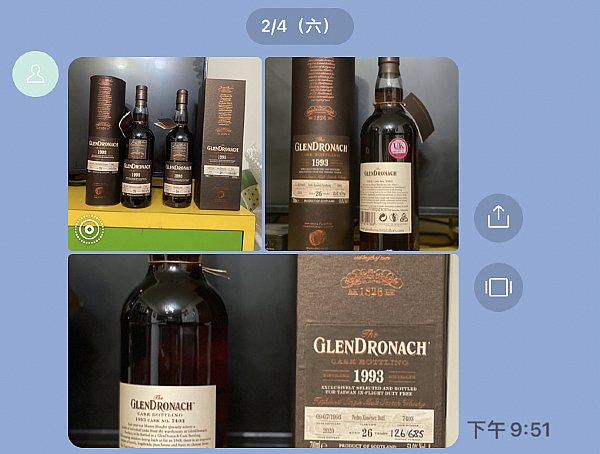Open the photo of two bottles with boxes
This screenshot has width=600, height=454.
point(165,154)
